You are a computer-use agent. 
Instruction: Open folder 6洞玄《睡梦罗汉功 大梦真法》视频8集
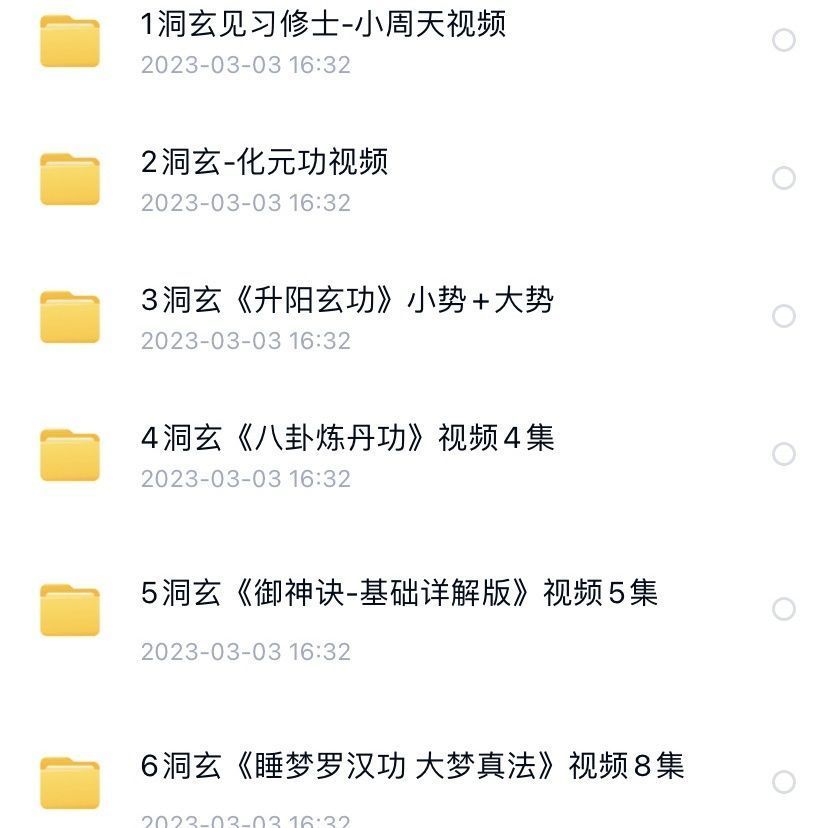(412, 767)
